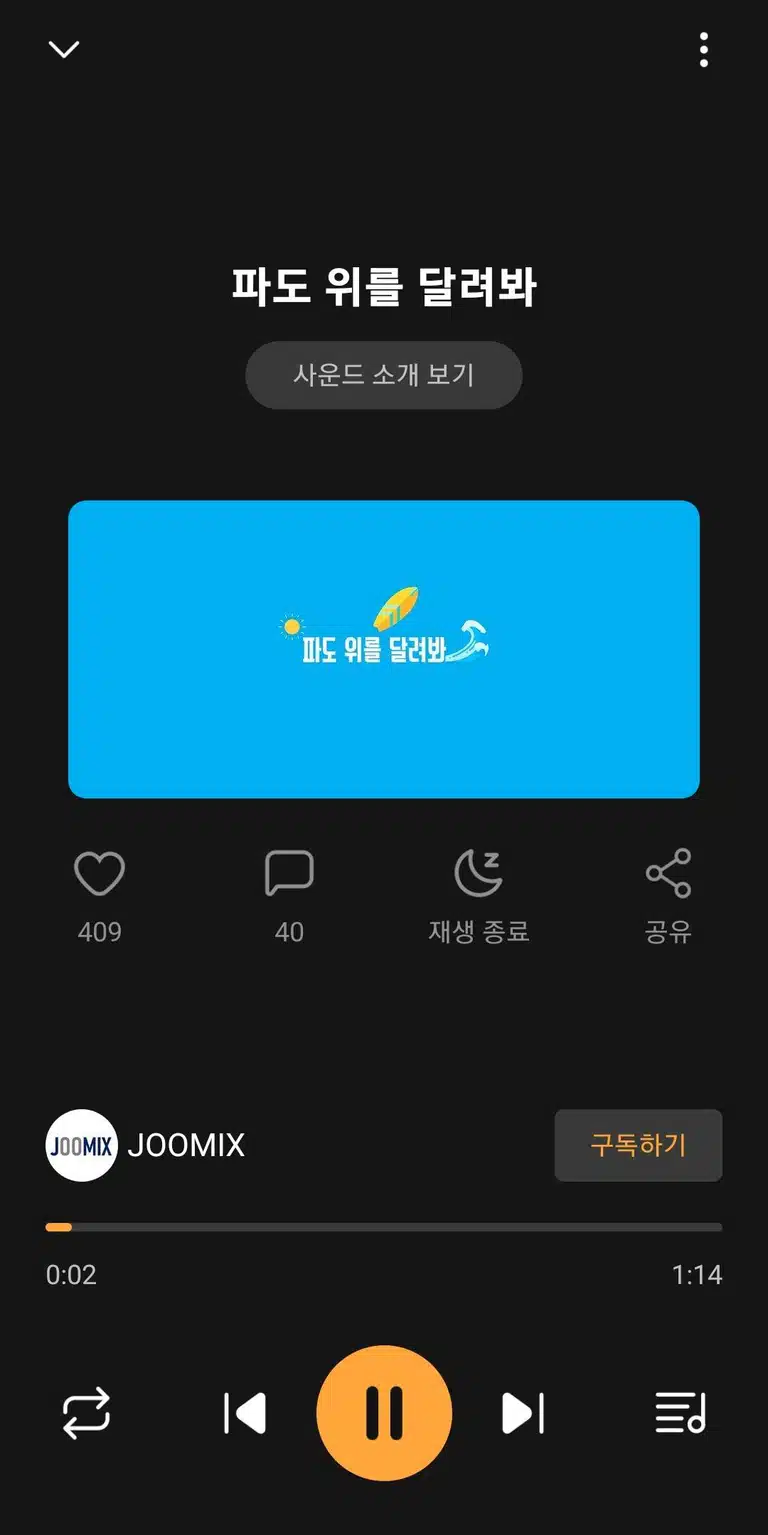This screenshot has height=1535, width=768.
Task: Open the three-dot overflow menu
Action: [704, 49]
